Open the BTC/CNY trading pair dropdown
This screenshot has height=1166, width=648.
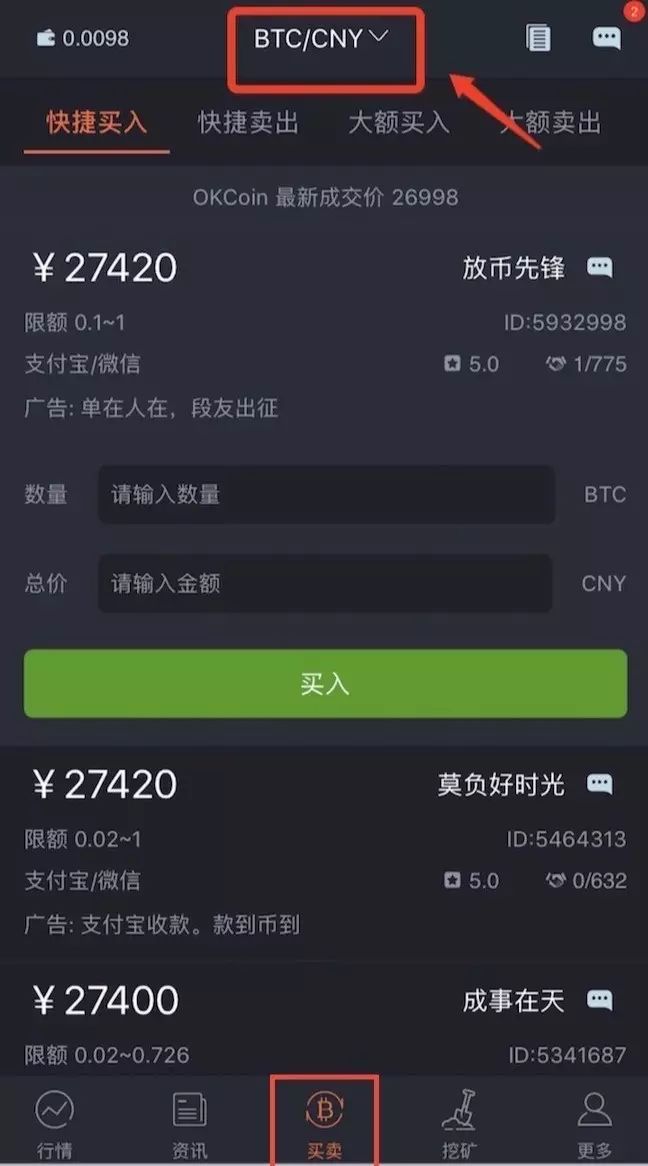pyautogui.click(x=321, y=38)
